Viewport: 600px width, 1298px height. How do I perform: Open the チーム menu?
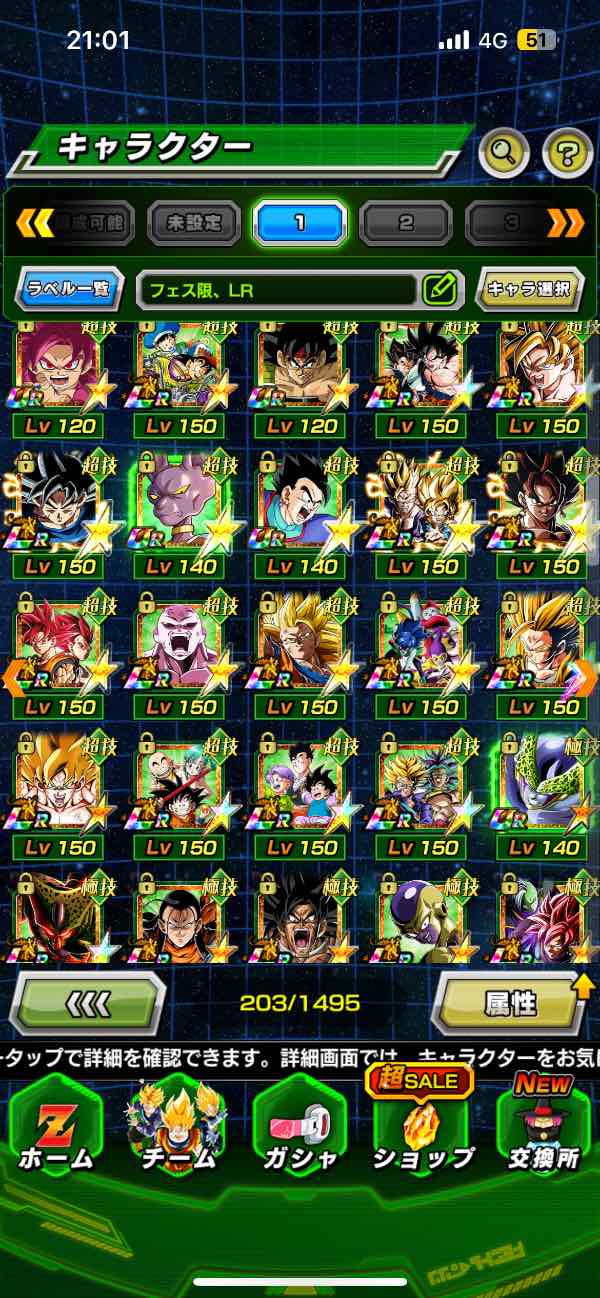point(176,1127)
